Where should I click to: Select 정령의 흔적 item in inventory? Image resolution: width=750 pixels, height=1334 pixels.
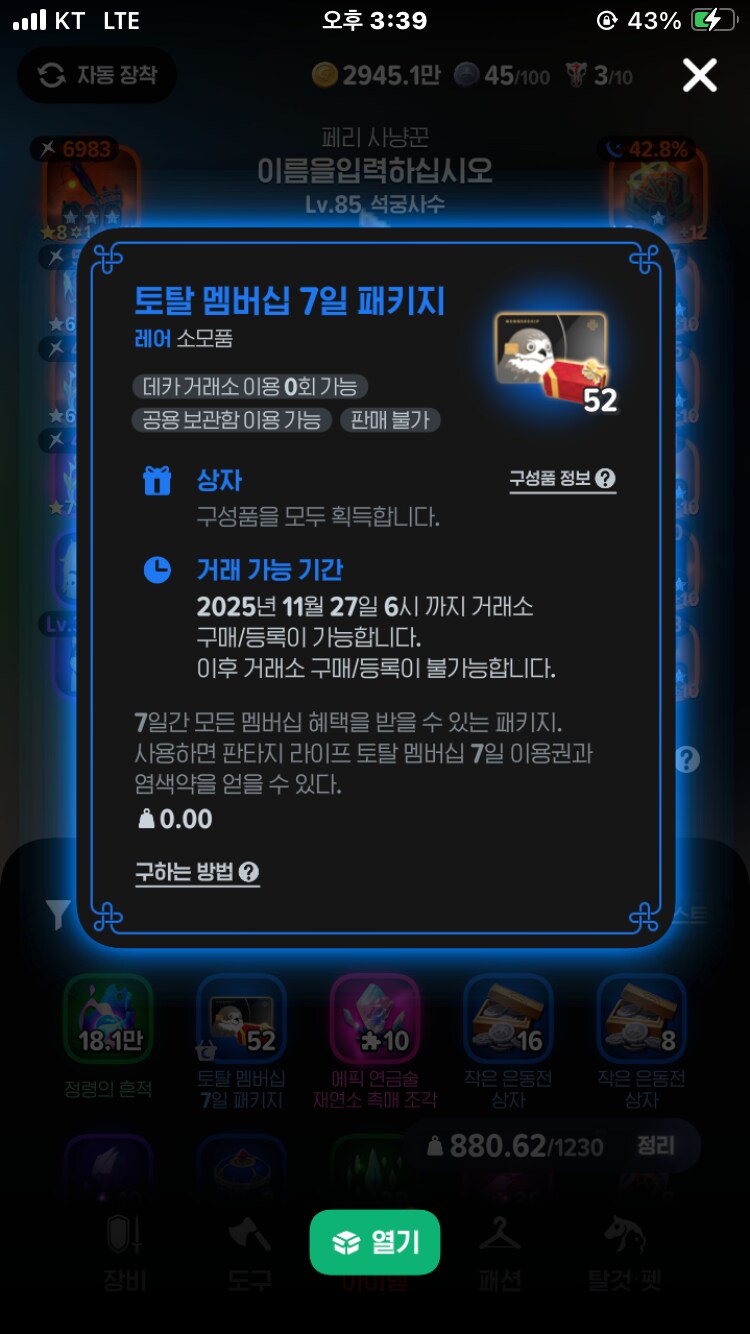[x=108, y=1019]
